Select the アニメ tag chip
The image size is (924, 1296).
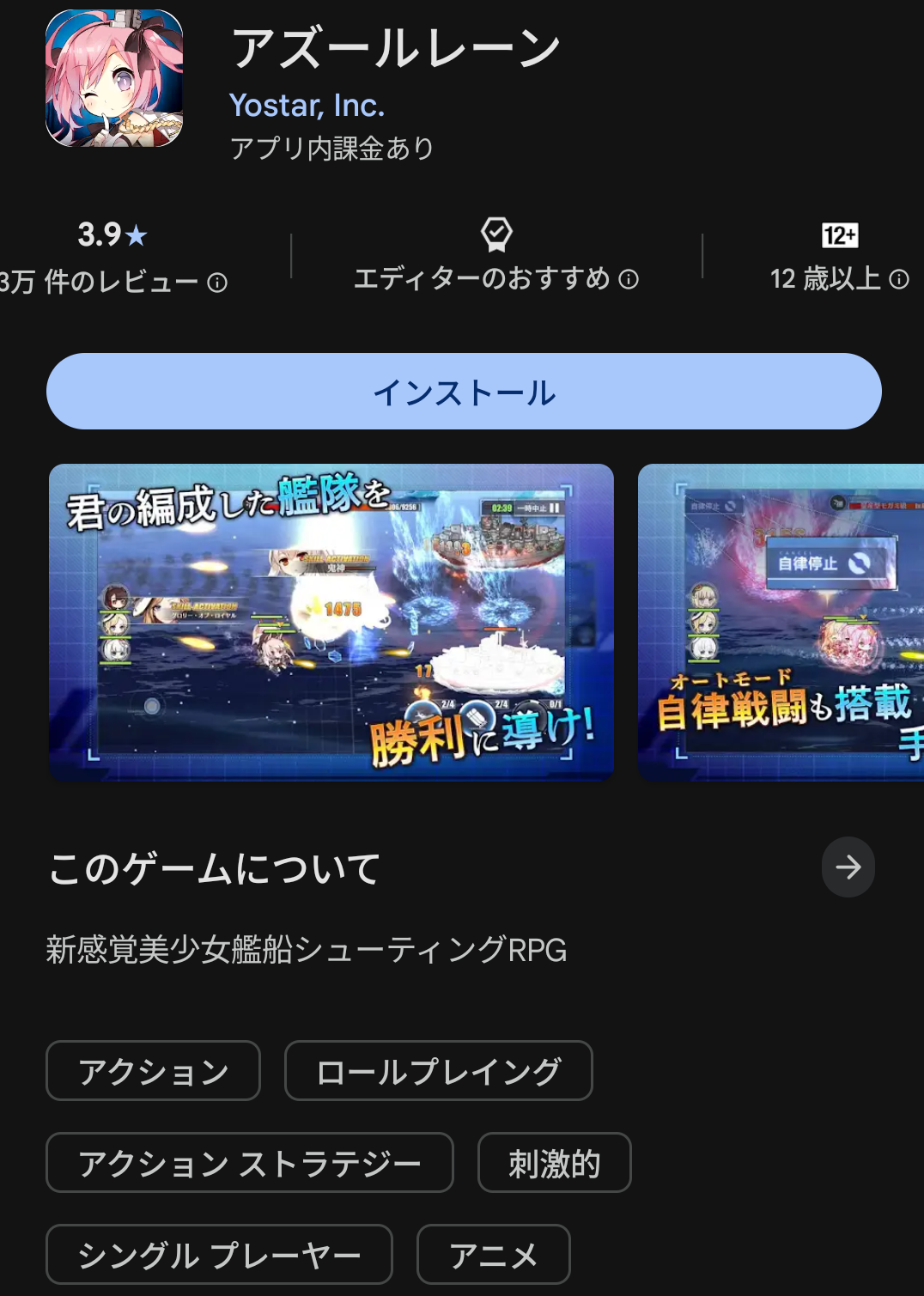pyautogui.click(x=493, y=1254)
